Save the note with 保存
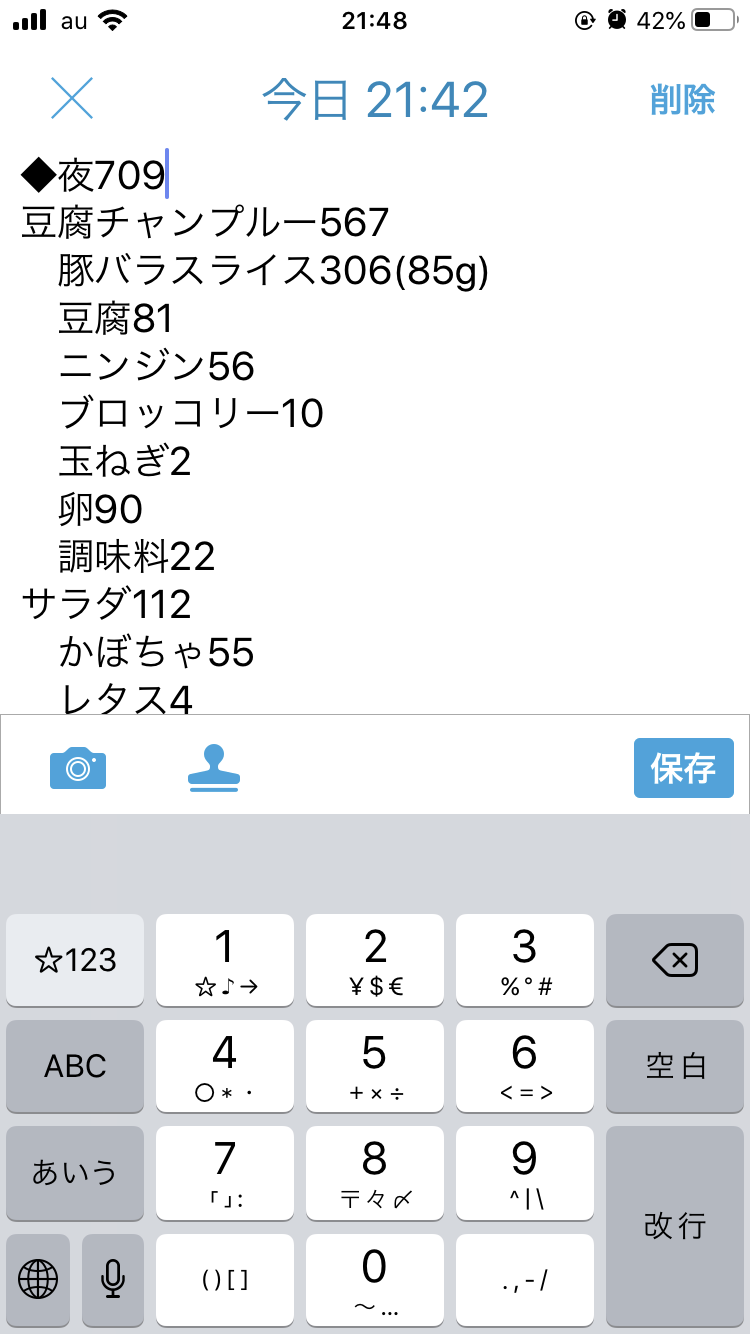This screenshot has width=750, height=1334. [683, 768]
